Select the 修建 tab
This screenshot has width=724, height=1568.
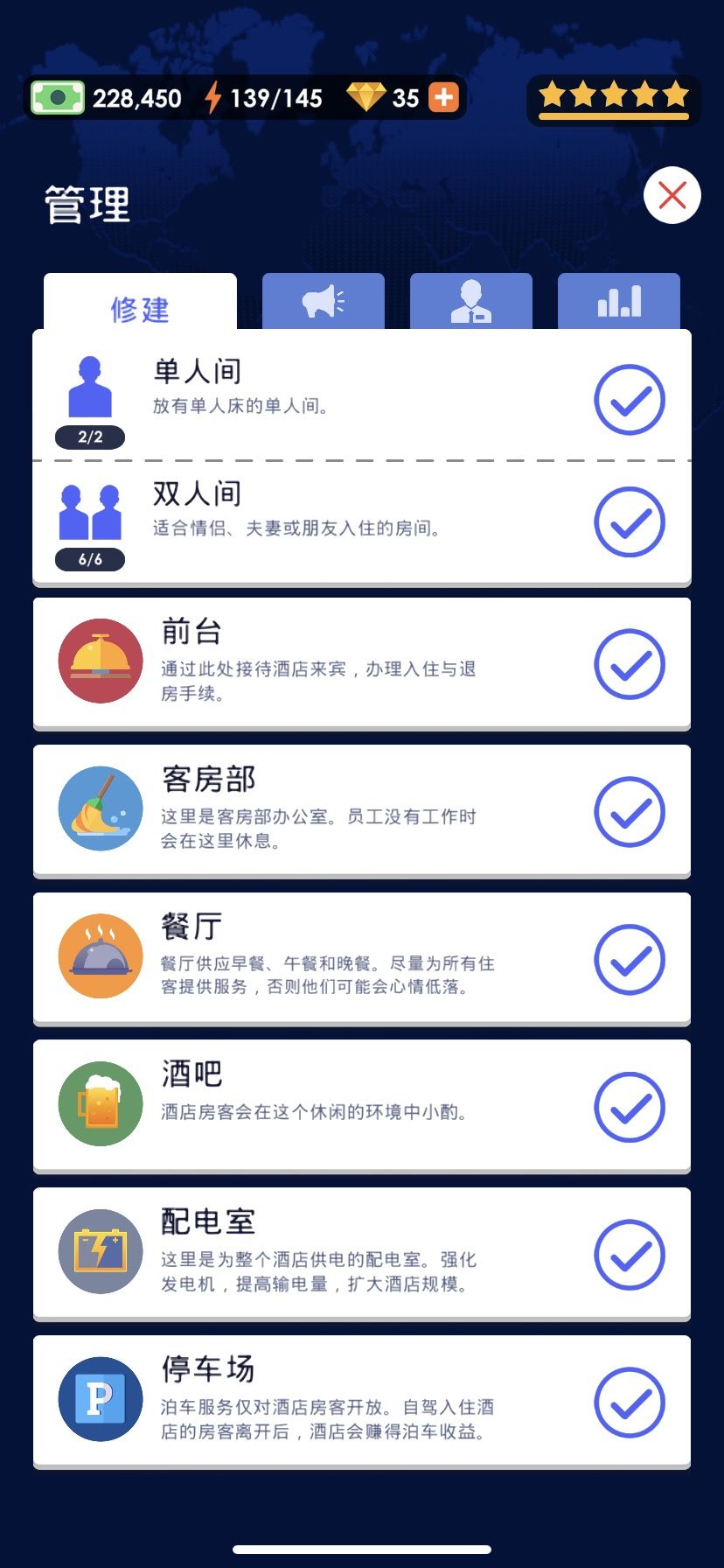(x=140, y=308)
